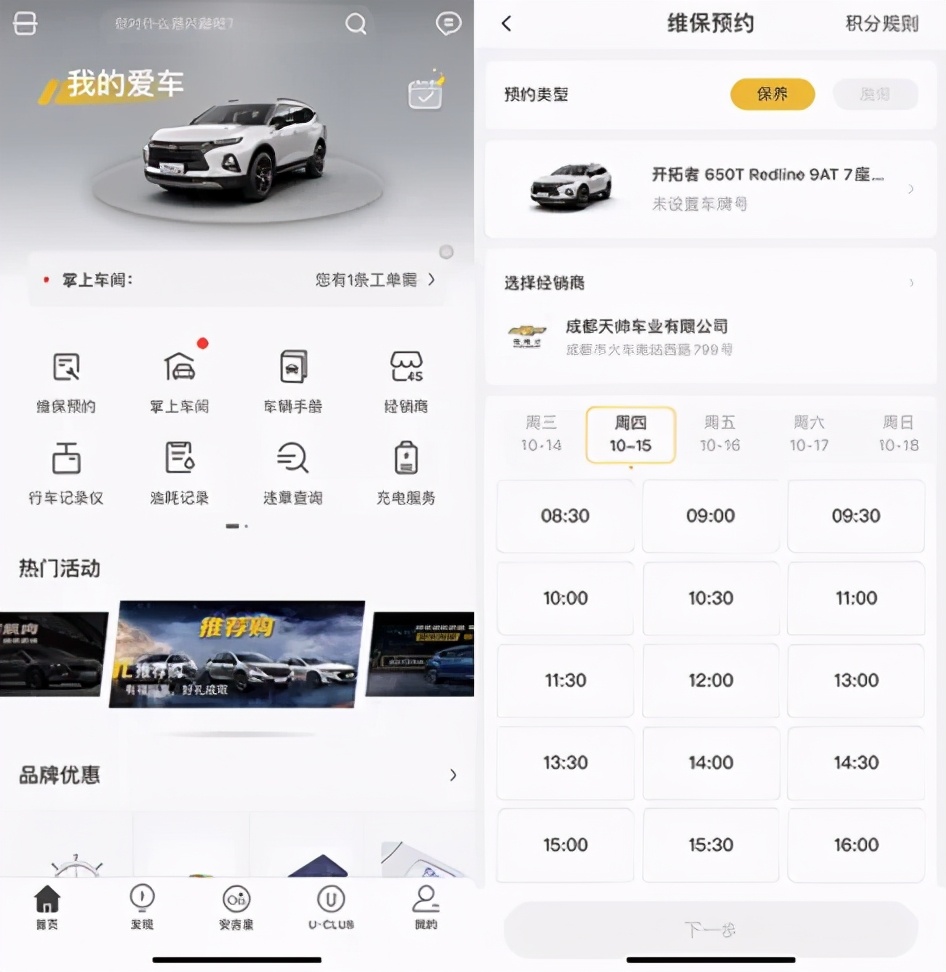Screen dimensions: 946x972
Task: Open the 维保预约 maintenance booking icon
Action: point(65,378)
